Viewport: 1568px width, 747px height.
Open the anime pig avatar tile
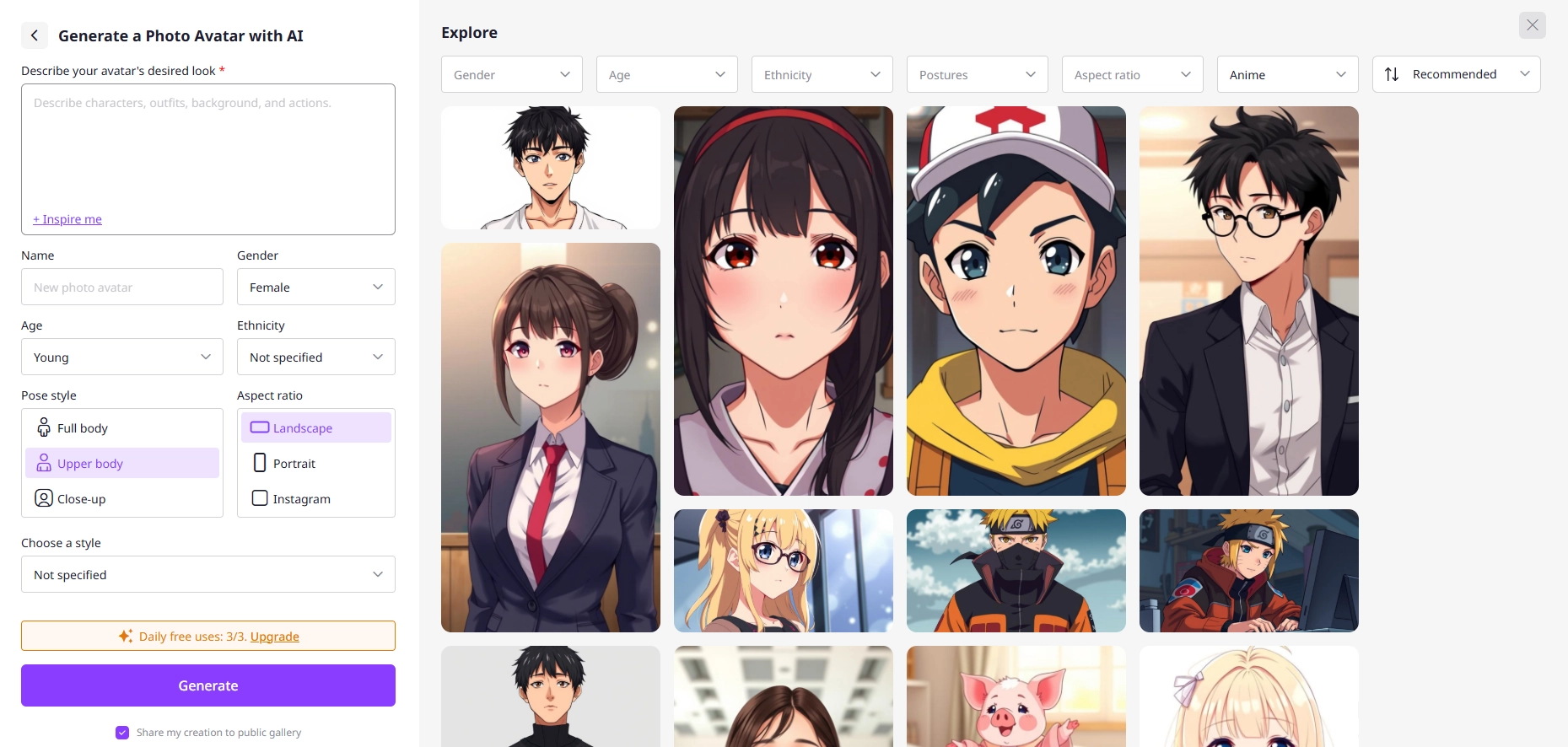[x=1016, y=696]
